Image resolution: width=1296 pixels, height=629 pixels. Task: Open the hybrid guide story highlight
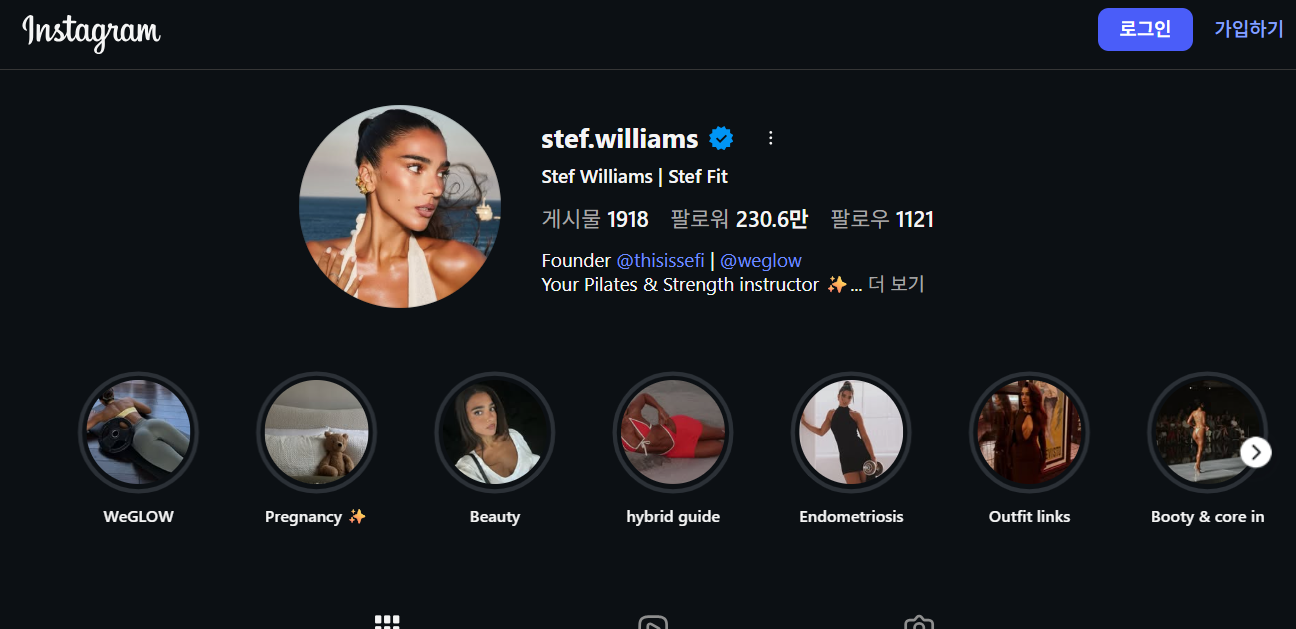pyautogui.click(x=672, y=433)
